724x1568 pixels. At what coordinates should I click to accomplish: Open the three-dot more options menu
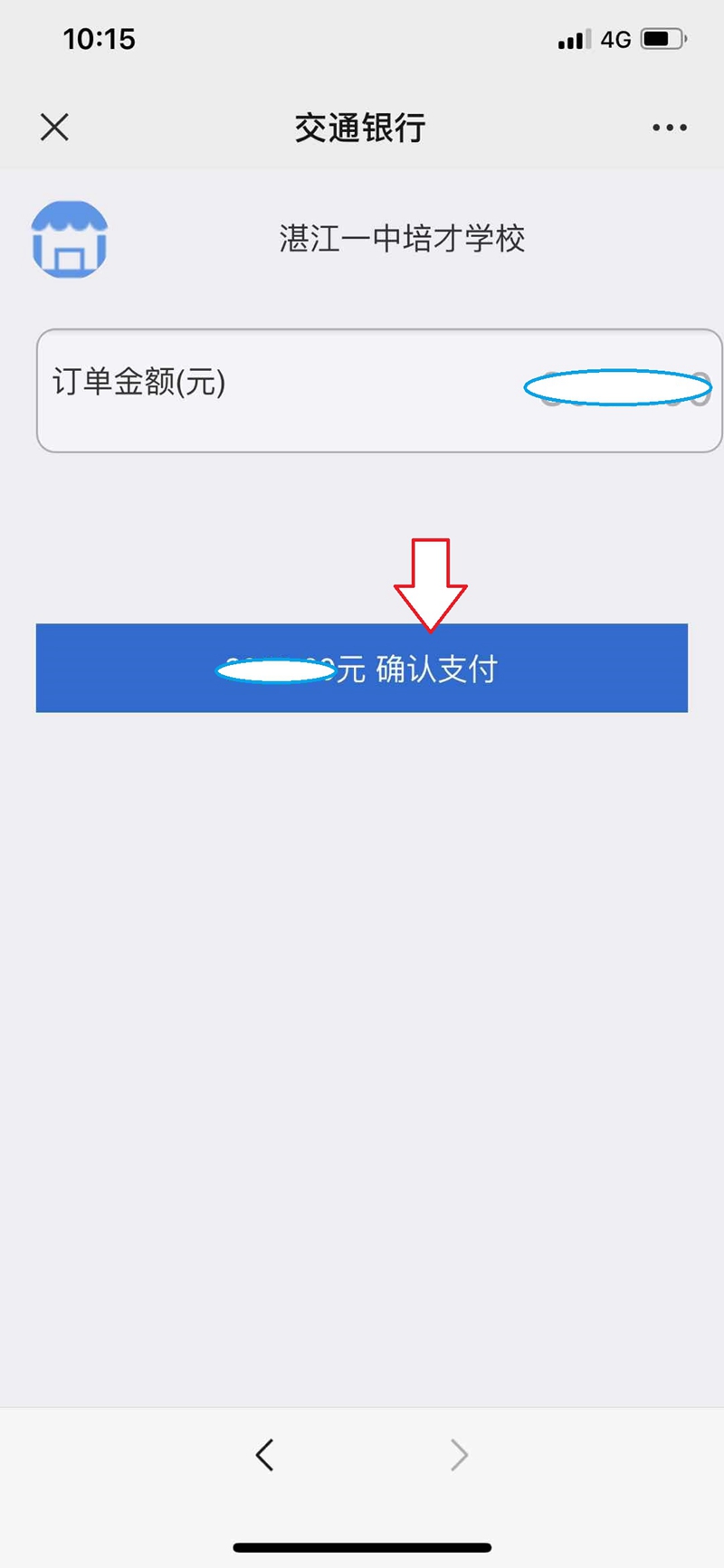[670, 128]
